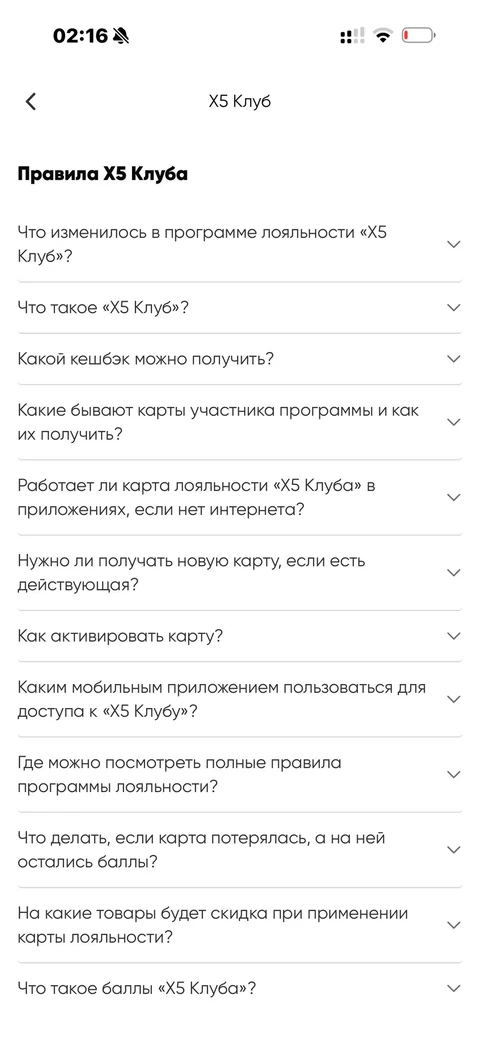Expand «Что делать, если карта потерялась»
The width and height of the screenshot is (480, 1043).
click(239, 849)
